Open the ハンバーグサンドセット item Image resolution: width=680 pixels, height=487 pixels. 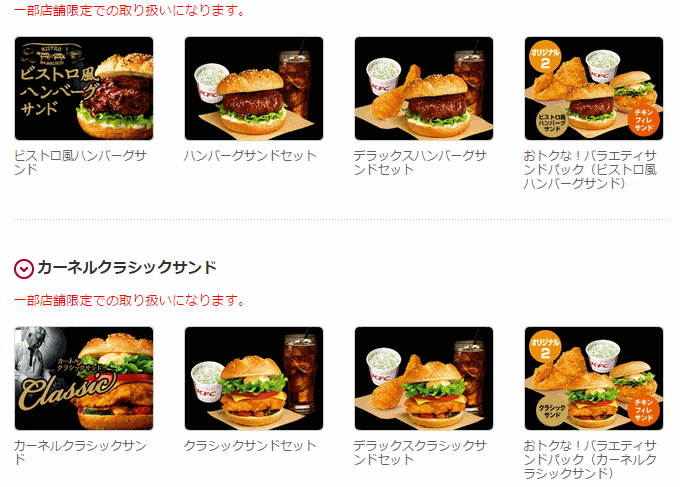[254, 89]
